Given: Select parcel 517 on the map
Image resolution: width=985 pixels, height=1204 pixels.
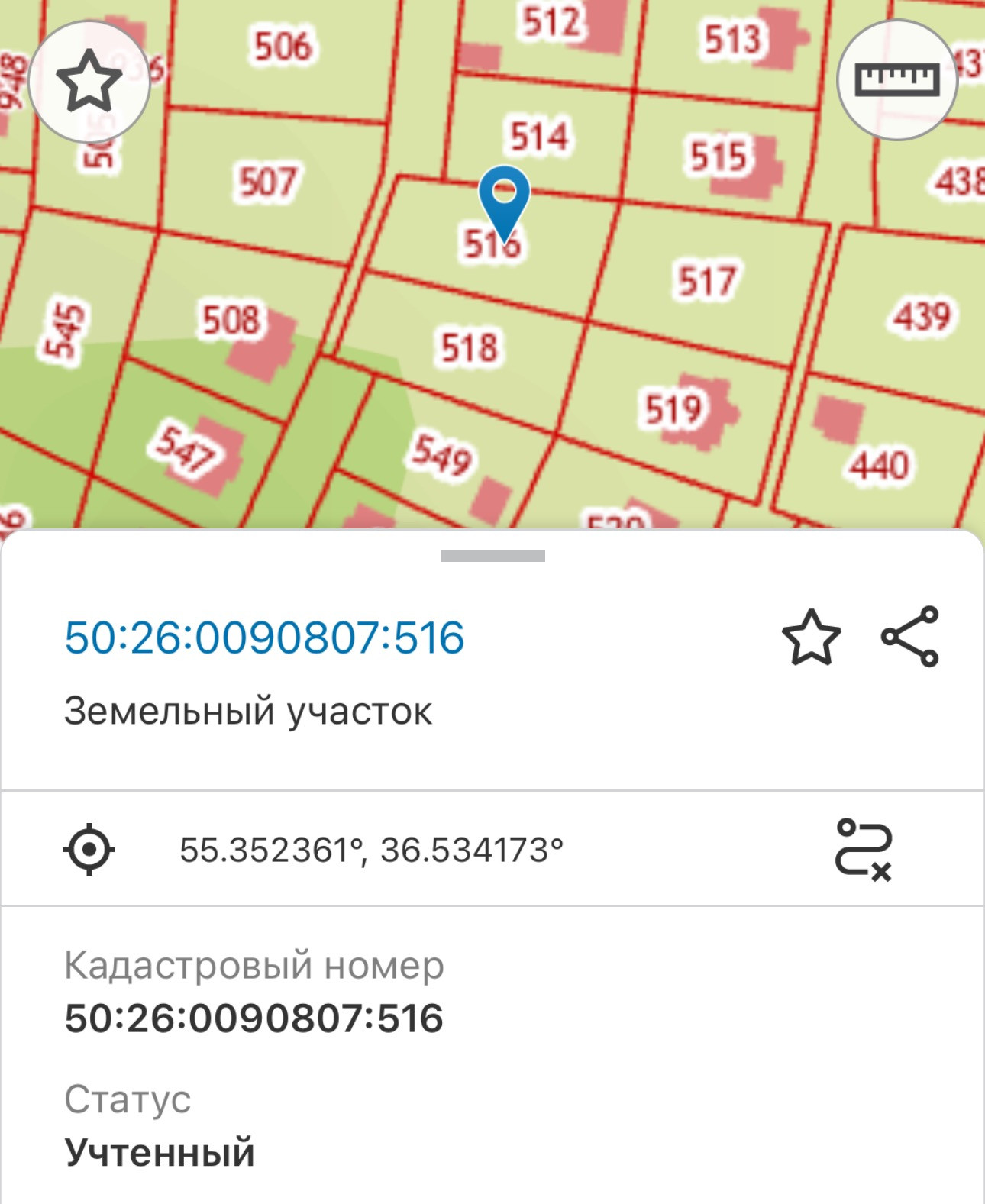Looking at the screenshot, I should 706,281.
